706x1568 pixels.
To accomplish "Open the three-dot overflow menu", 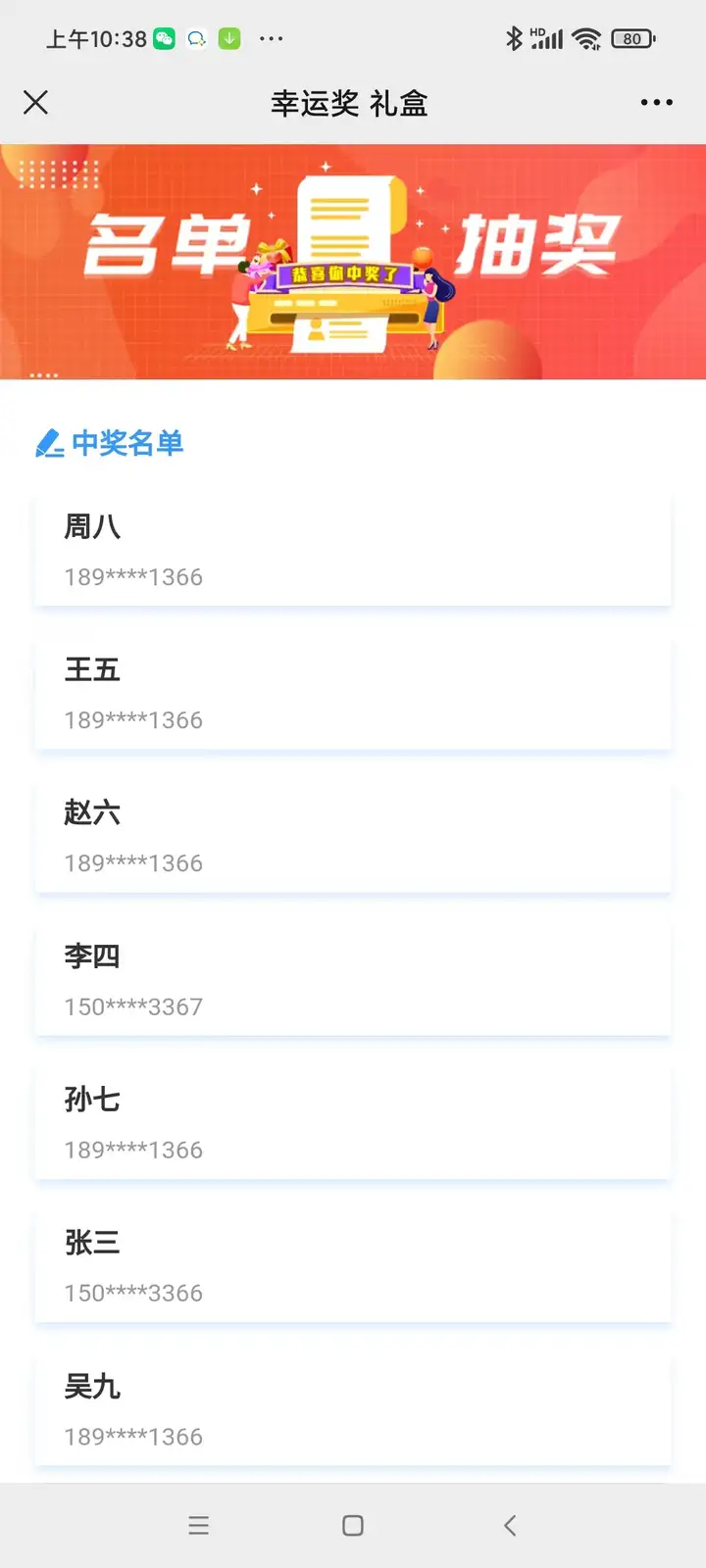I will 656,102.
